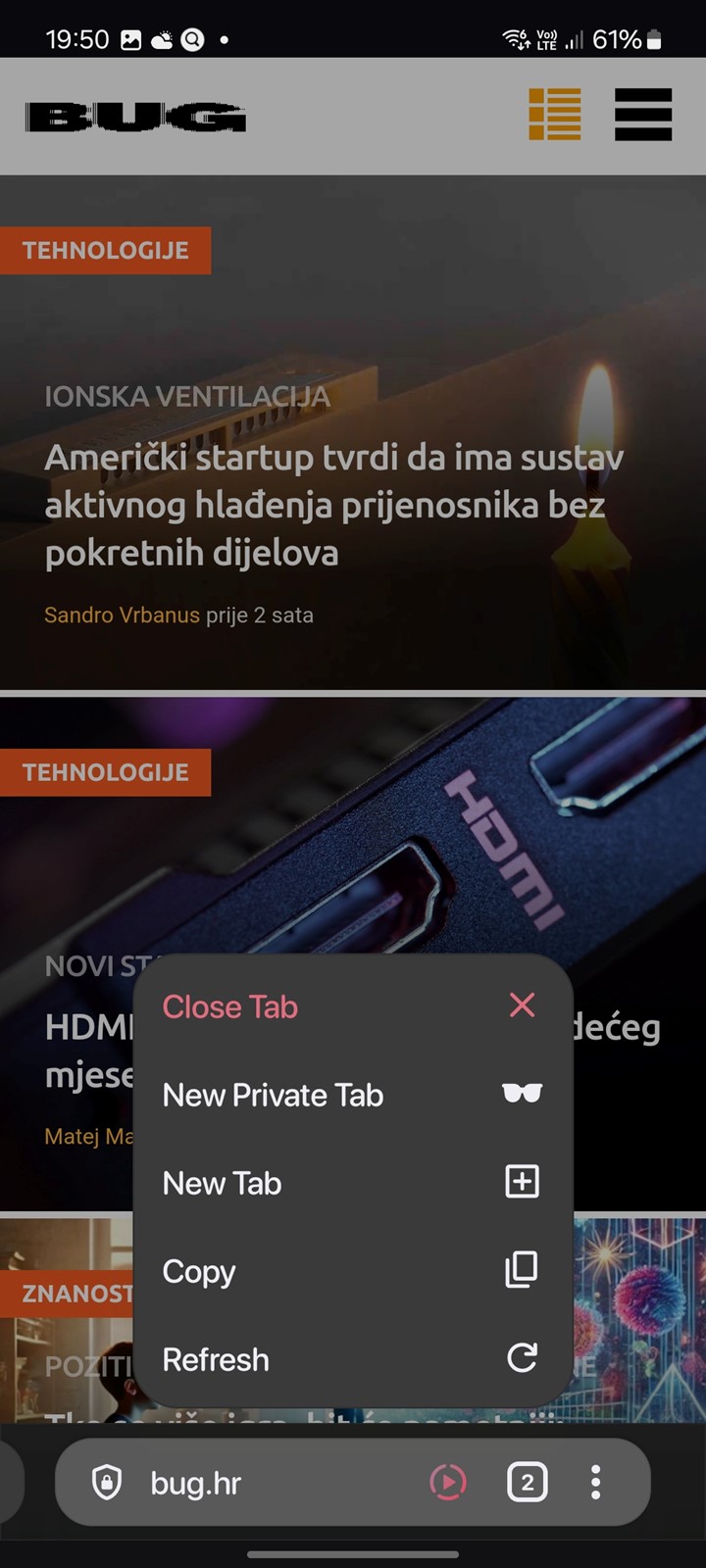The image size is (706, 1568).
Task: Open the tab switcher showing 2 tabs
Action: pyautogui.click(x=527, y=1483)
